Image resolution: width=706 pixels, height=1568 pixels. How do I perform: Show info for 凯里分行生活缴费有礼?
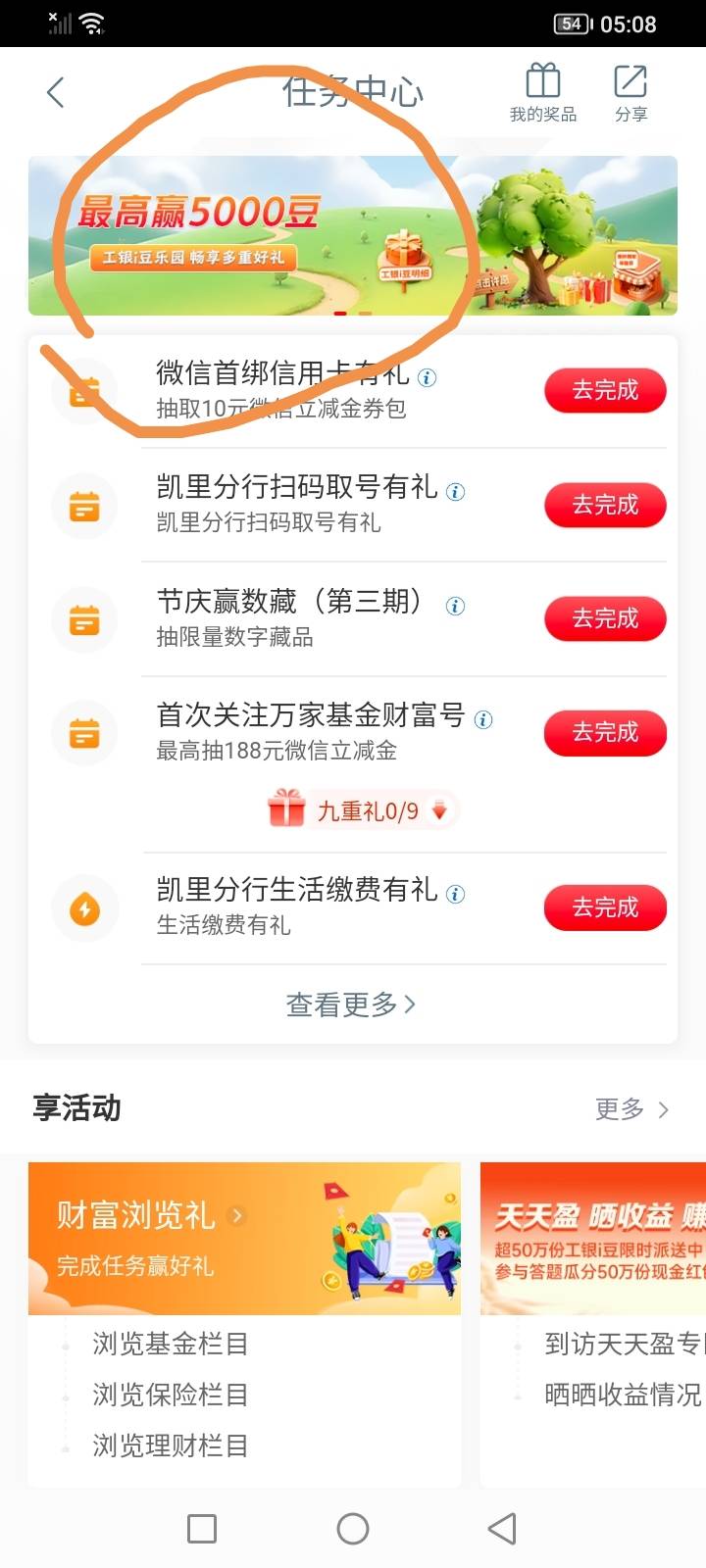[455, 894]
